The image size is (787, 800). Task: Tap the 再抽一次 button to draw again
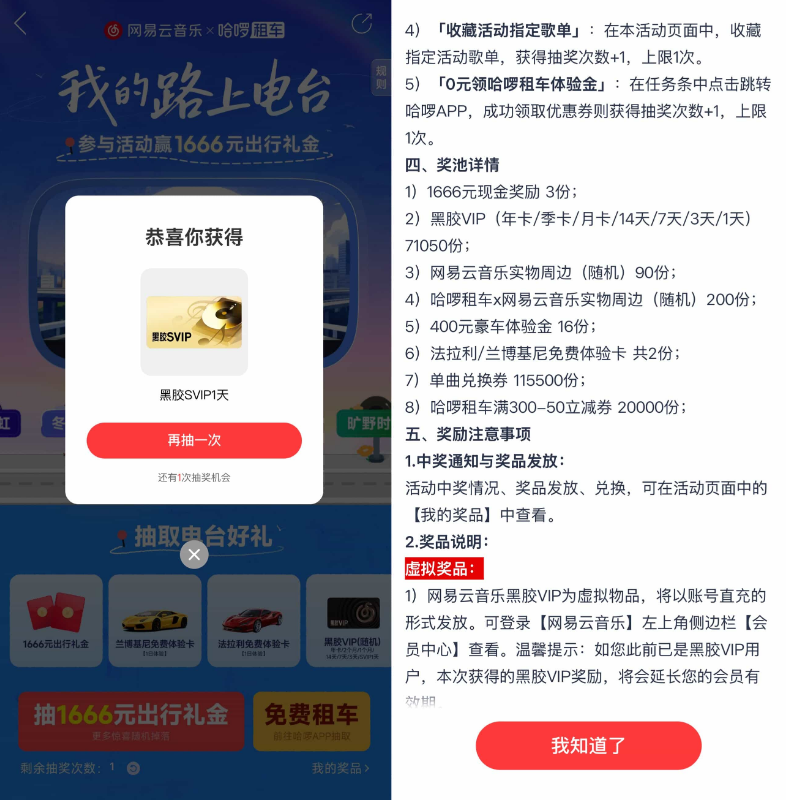click(194, 440)
